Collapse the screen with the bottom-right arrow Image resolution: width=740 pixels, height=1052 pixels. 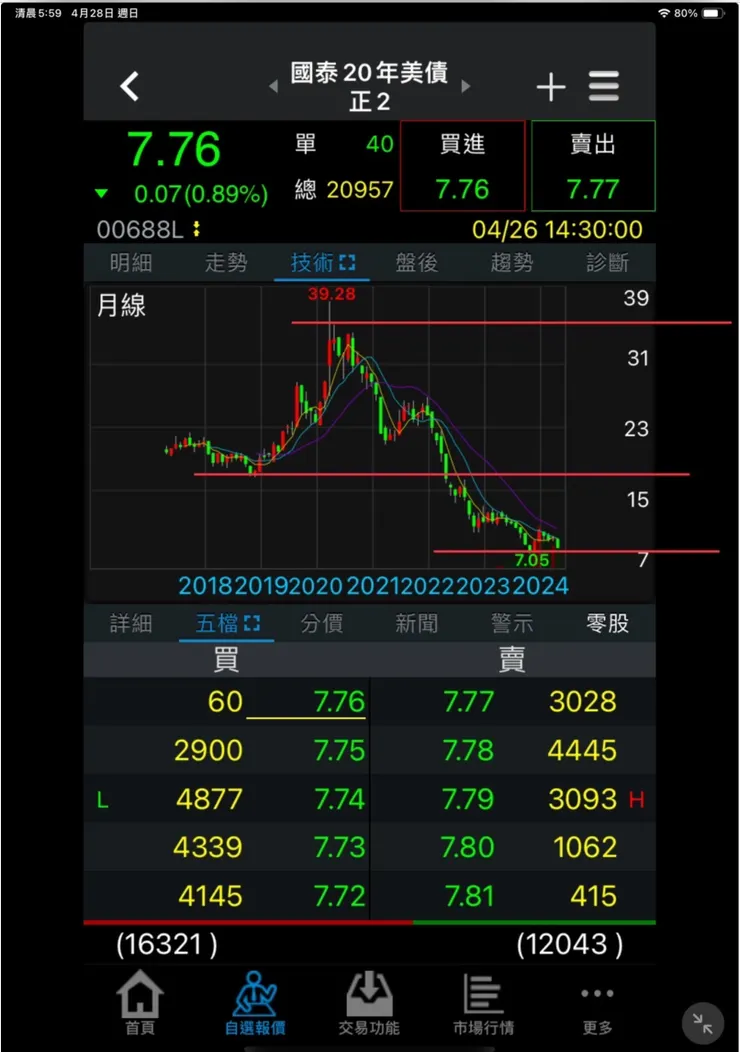pyautogui.click(x=701, y=1023)
